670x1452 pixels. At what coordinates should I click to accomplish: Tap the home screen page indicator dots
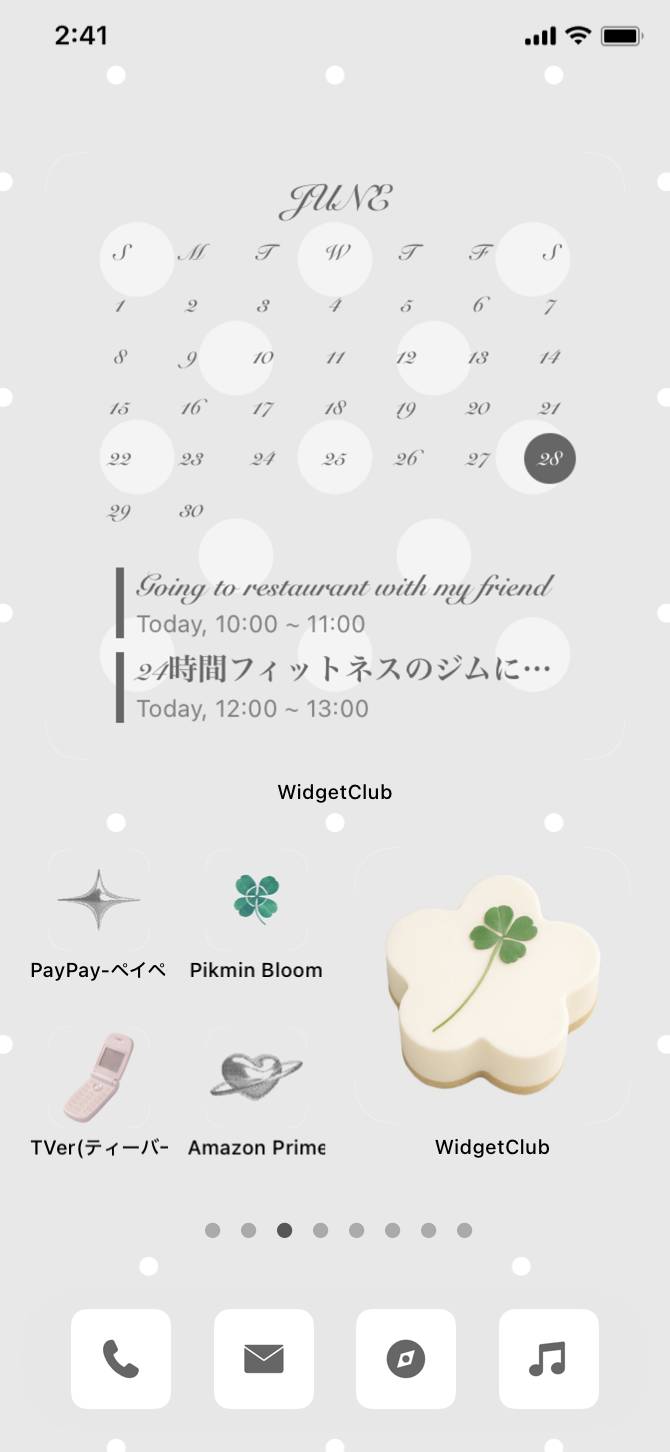338,1230
